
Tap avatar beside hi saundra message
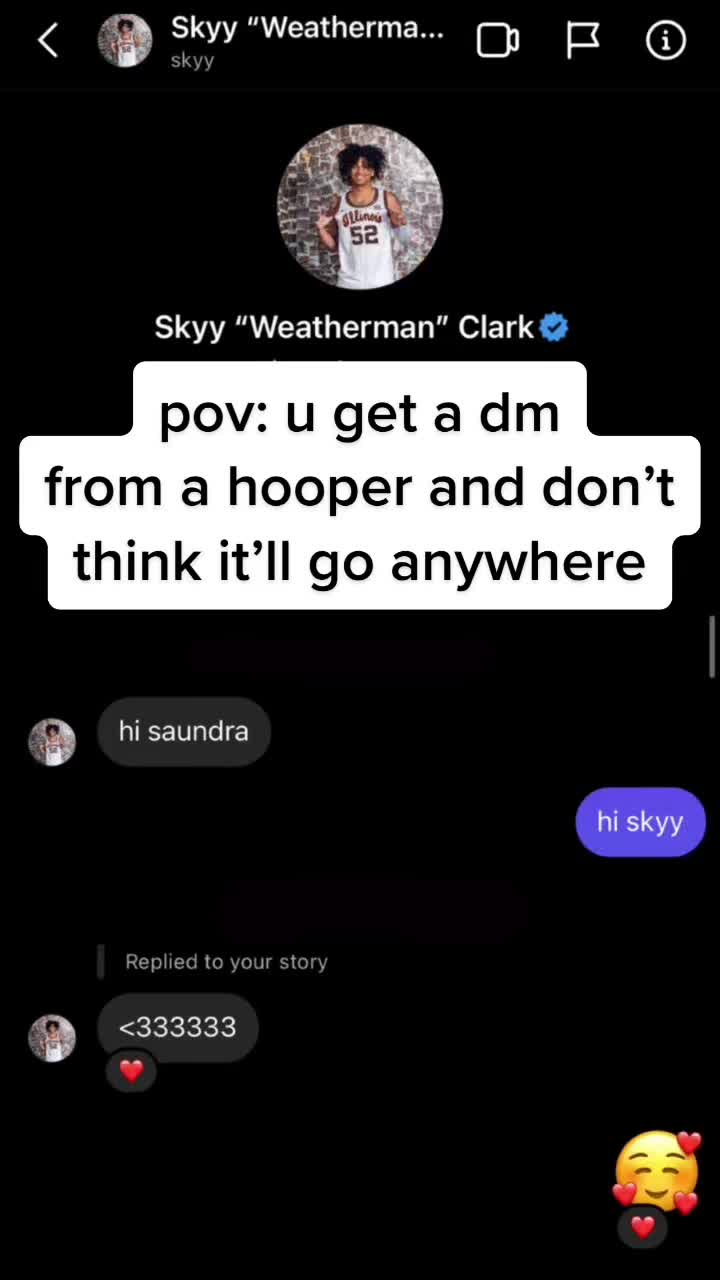(52, 742)
